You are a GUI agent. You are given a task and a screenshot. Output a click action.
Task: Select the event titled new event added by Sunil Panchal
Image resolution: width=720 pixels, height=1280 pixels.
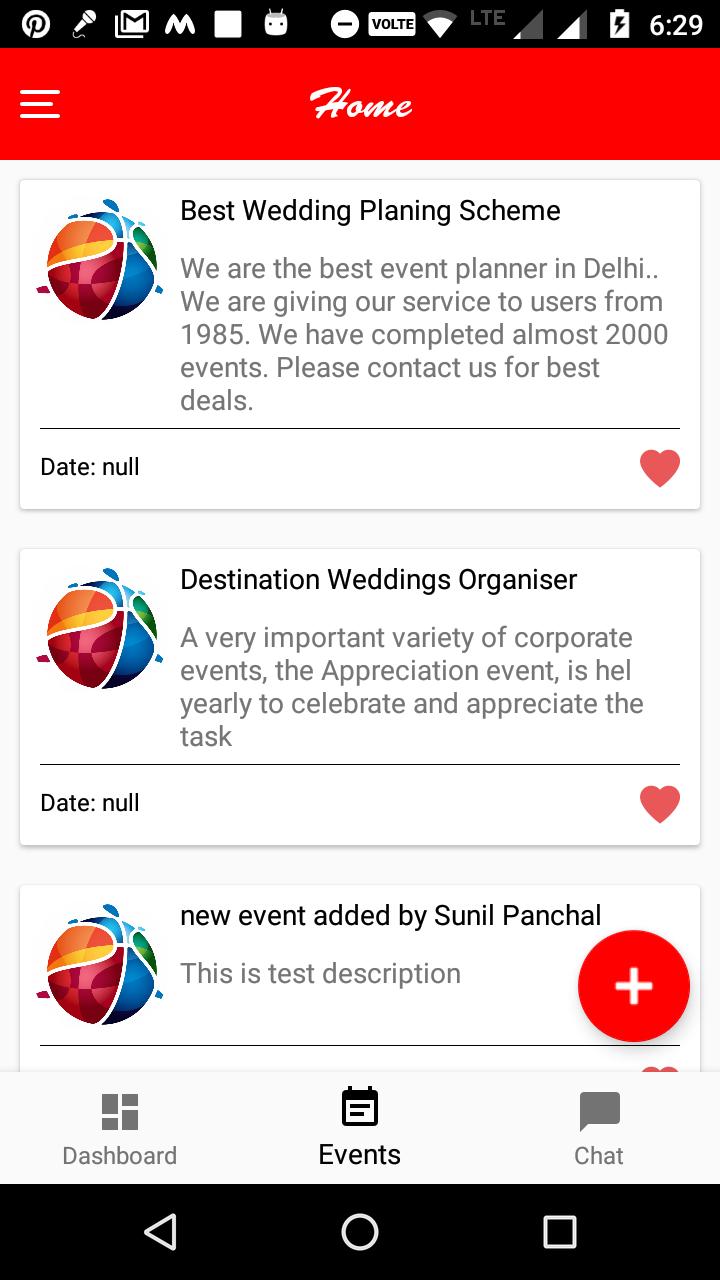(x=390, y=915)
